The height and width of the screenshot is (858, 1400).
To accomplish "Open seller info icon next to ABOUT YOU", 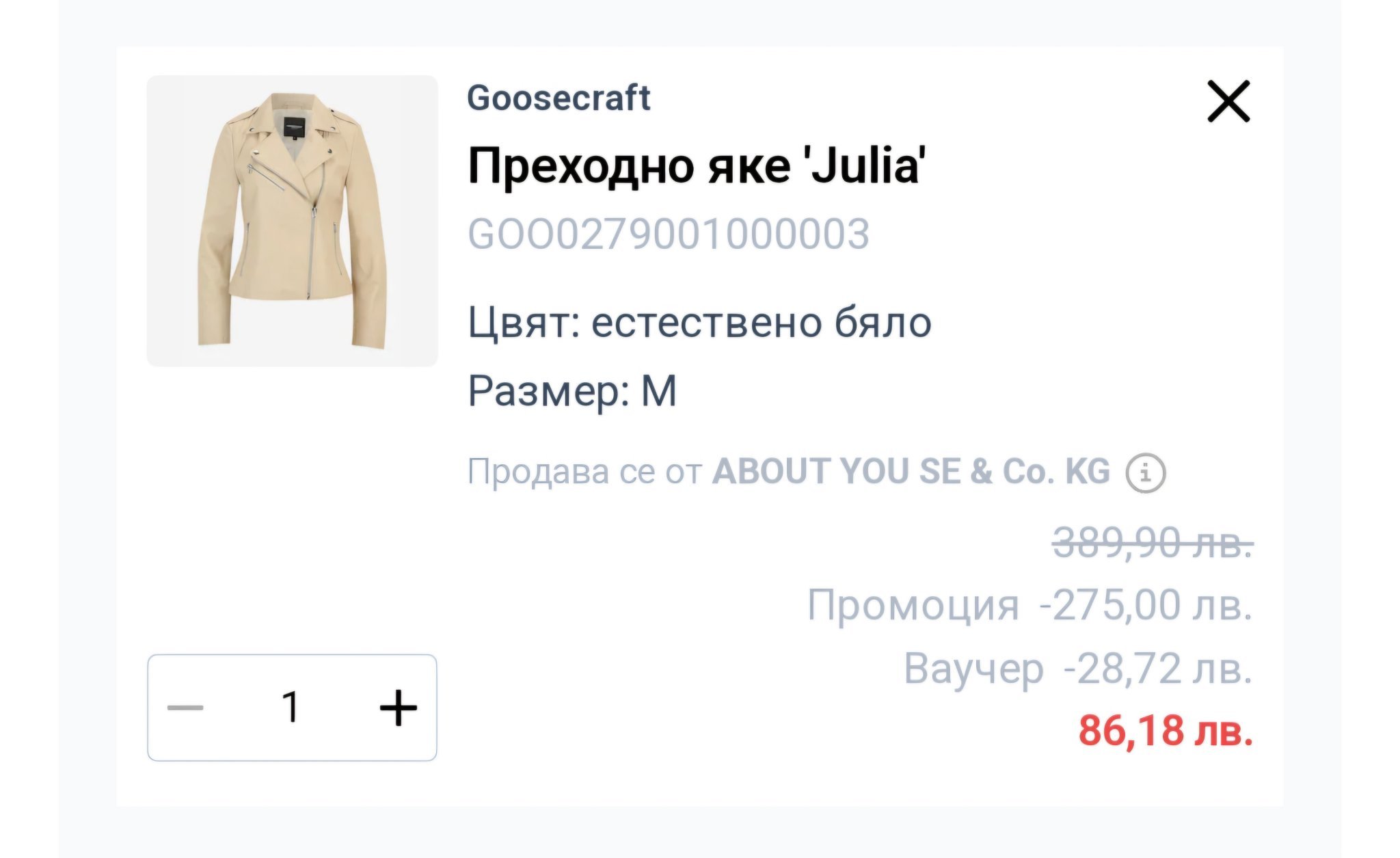I will click(x=1146, y=472).
